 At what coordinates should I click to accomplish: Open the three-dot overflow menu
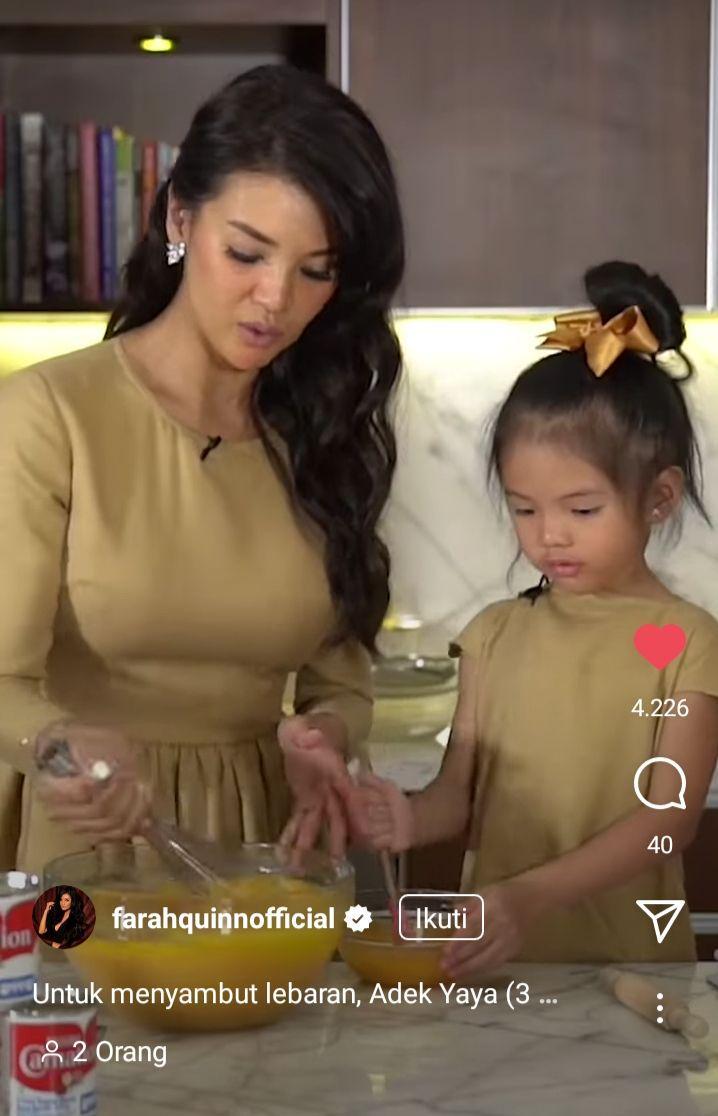pos(660,1009)
